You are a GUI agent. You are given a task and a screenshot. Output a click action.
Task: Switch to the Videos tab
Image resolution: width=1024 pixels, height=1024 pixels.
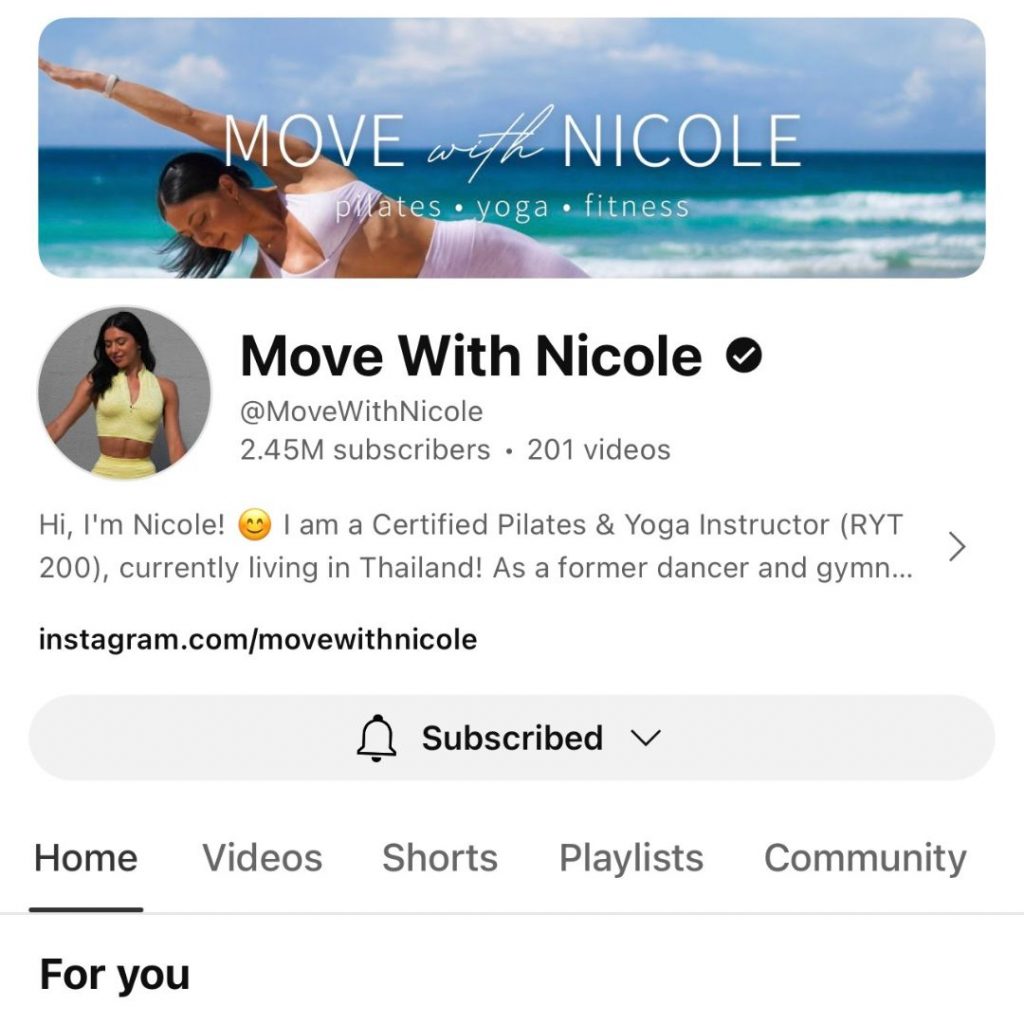[x=262, y=858]
